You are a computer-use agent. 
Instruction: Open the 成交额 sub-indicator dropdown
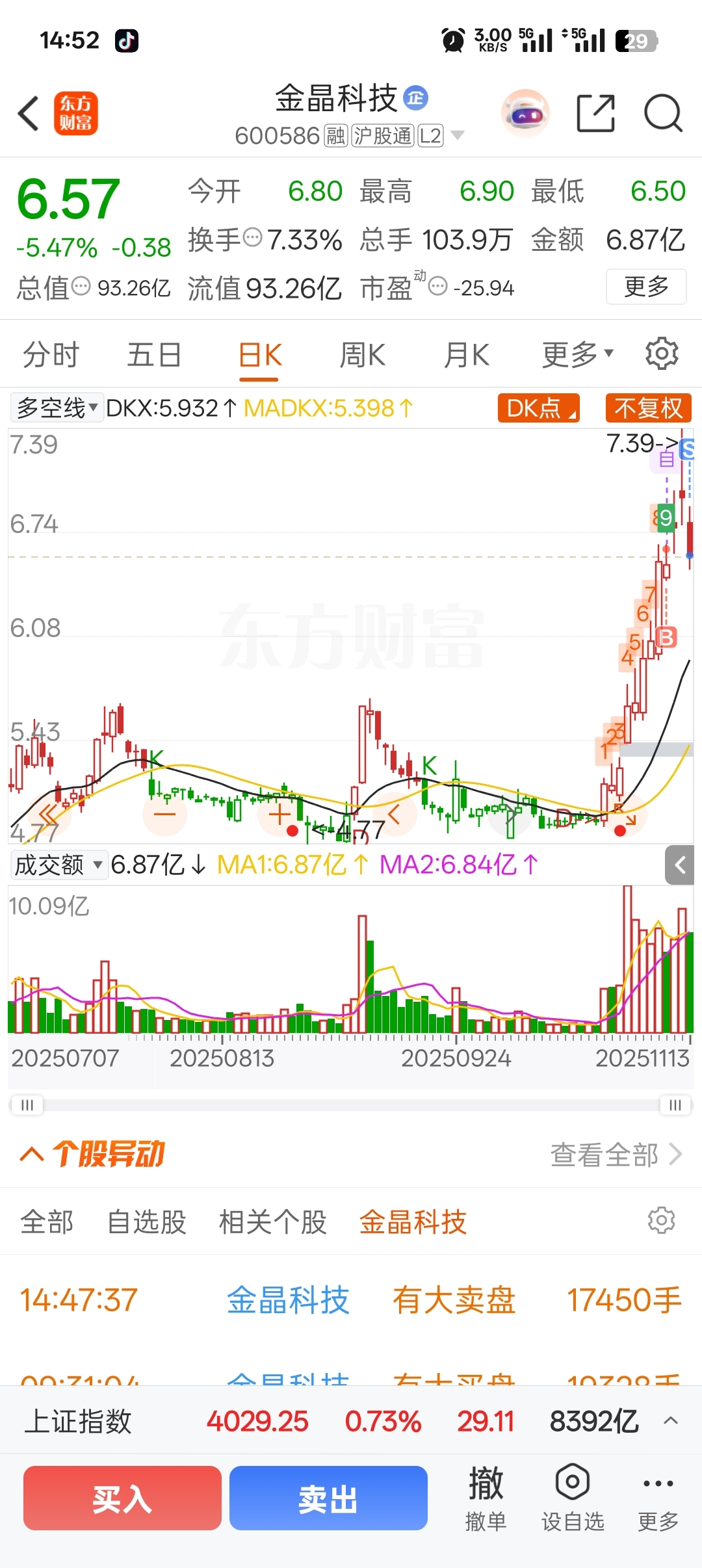point(58,865)
